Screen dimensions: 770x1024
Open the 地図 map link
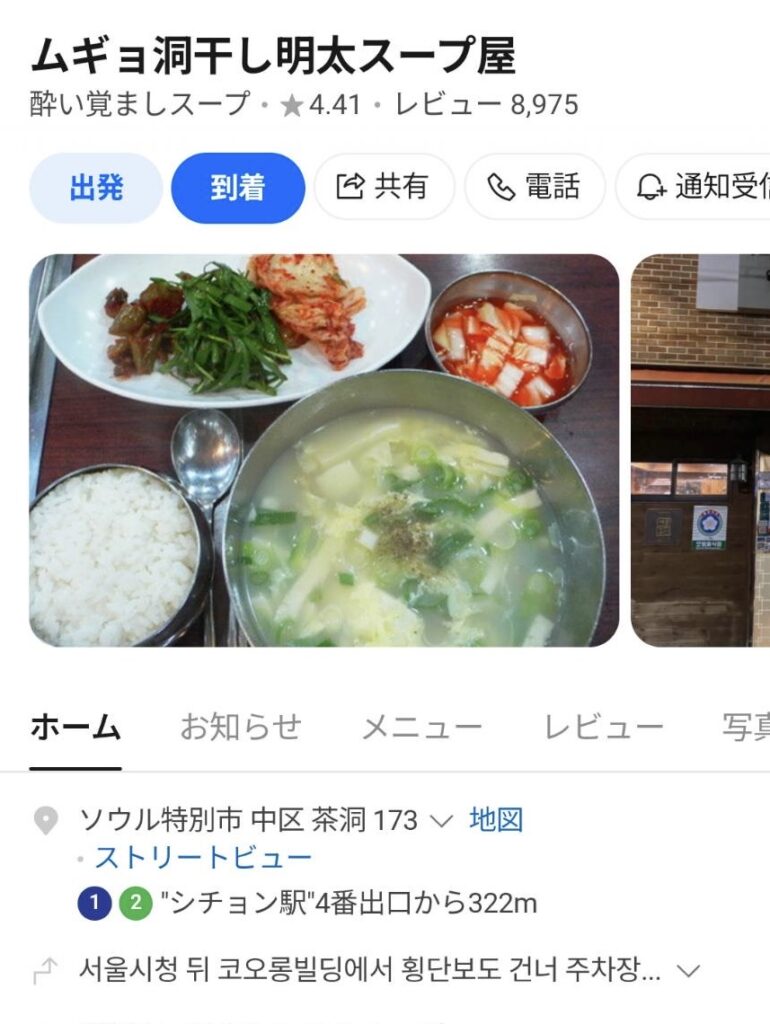click(x=496, y=821)
